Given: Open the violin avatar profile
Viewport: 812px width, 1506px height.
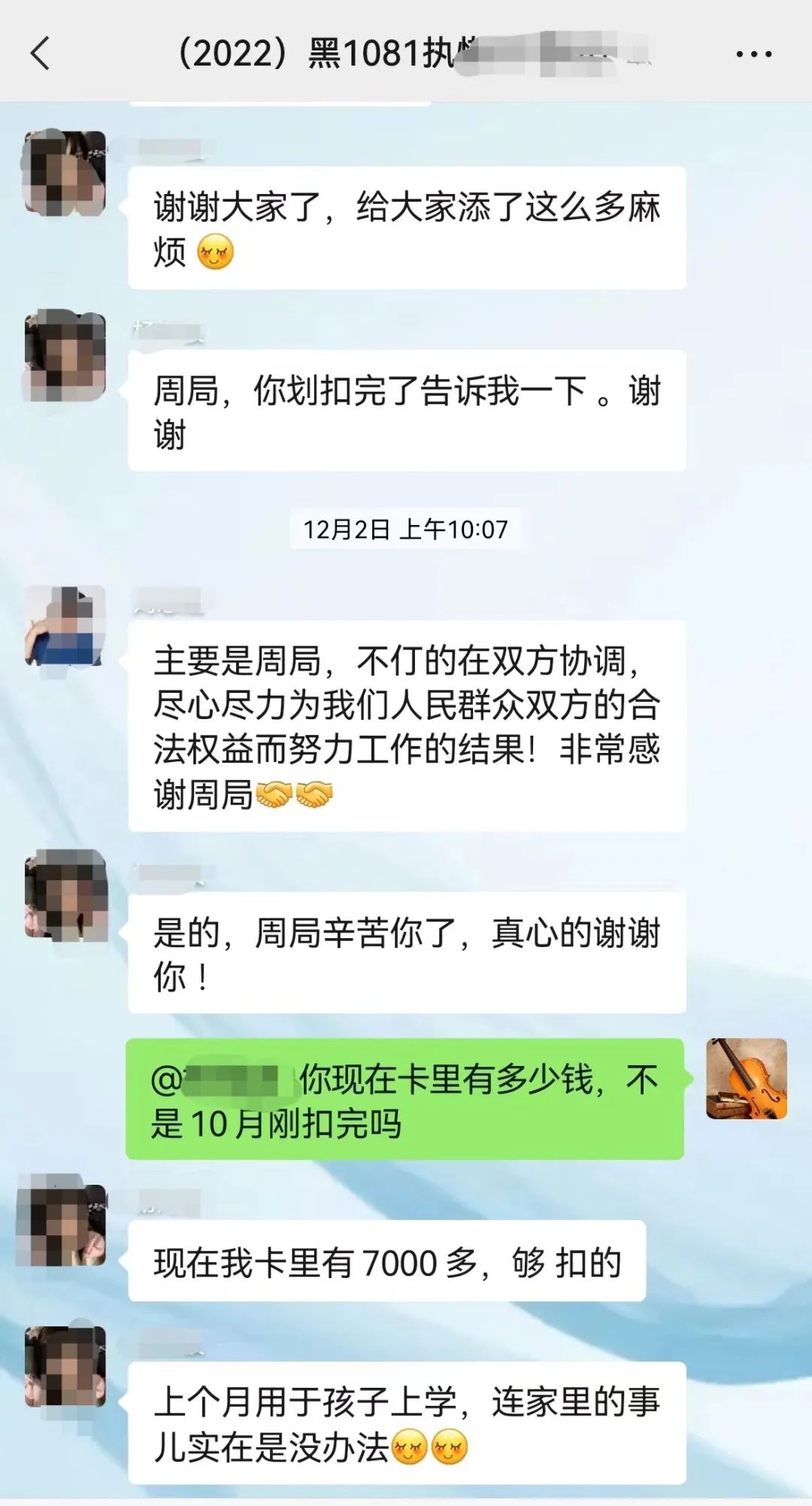Looking at the screenshot, I should point(746,1079).
